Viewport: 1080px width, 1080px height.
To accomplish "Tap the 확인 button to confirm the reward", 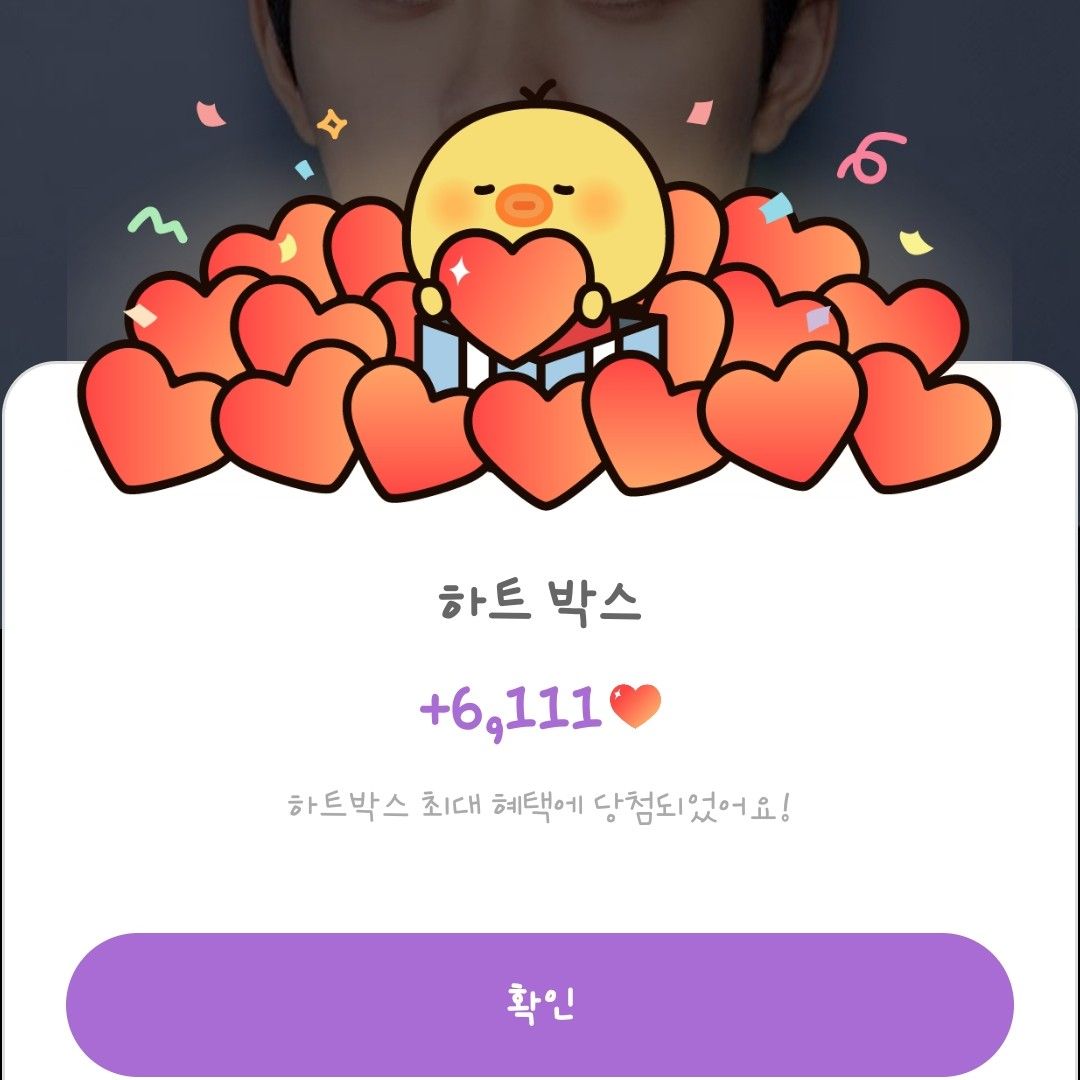I will pyautogui.click(x=540, y=1004).
